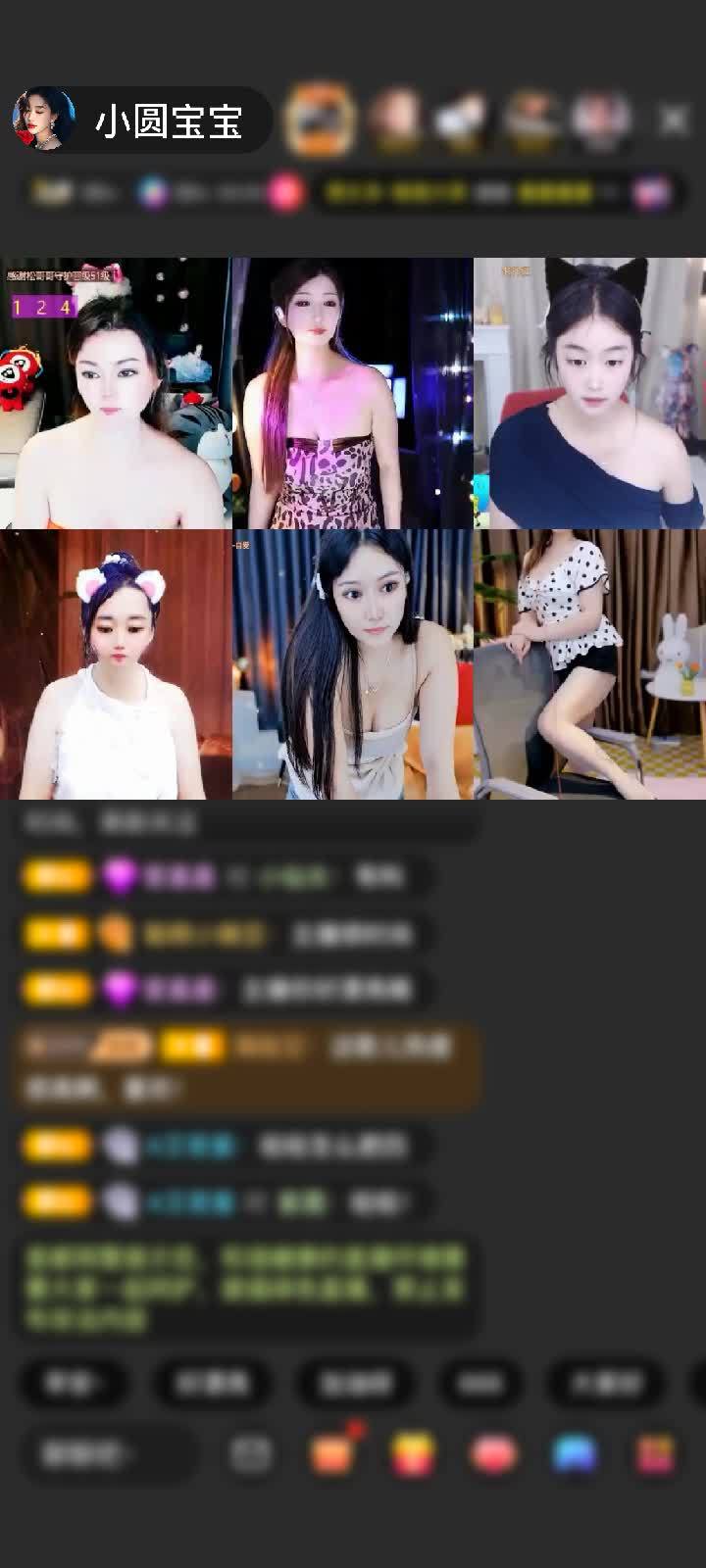Open the blue icon in bottom bar
This screenshot has height=1568, width=706.
(x=575, y=1454)
